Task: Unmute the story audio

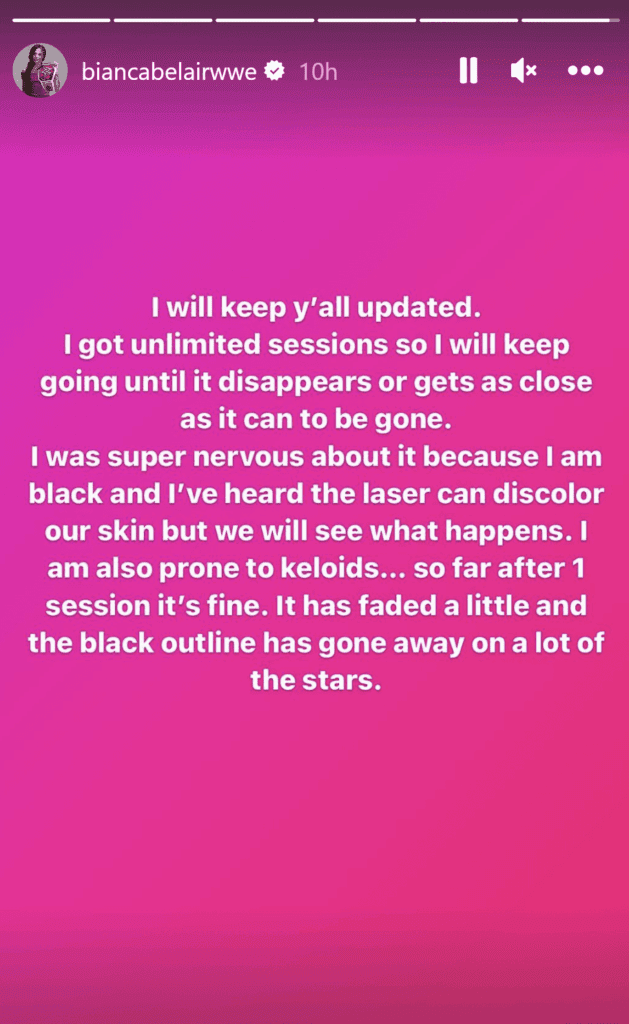Action: pyautogui.click(x=524, y=71)
